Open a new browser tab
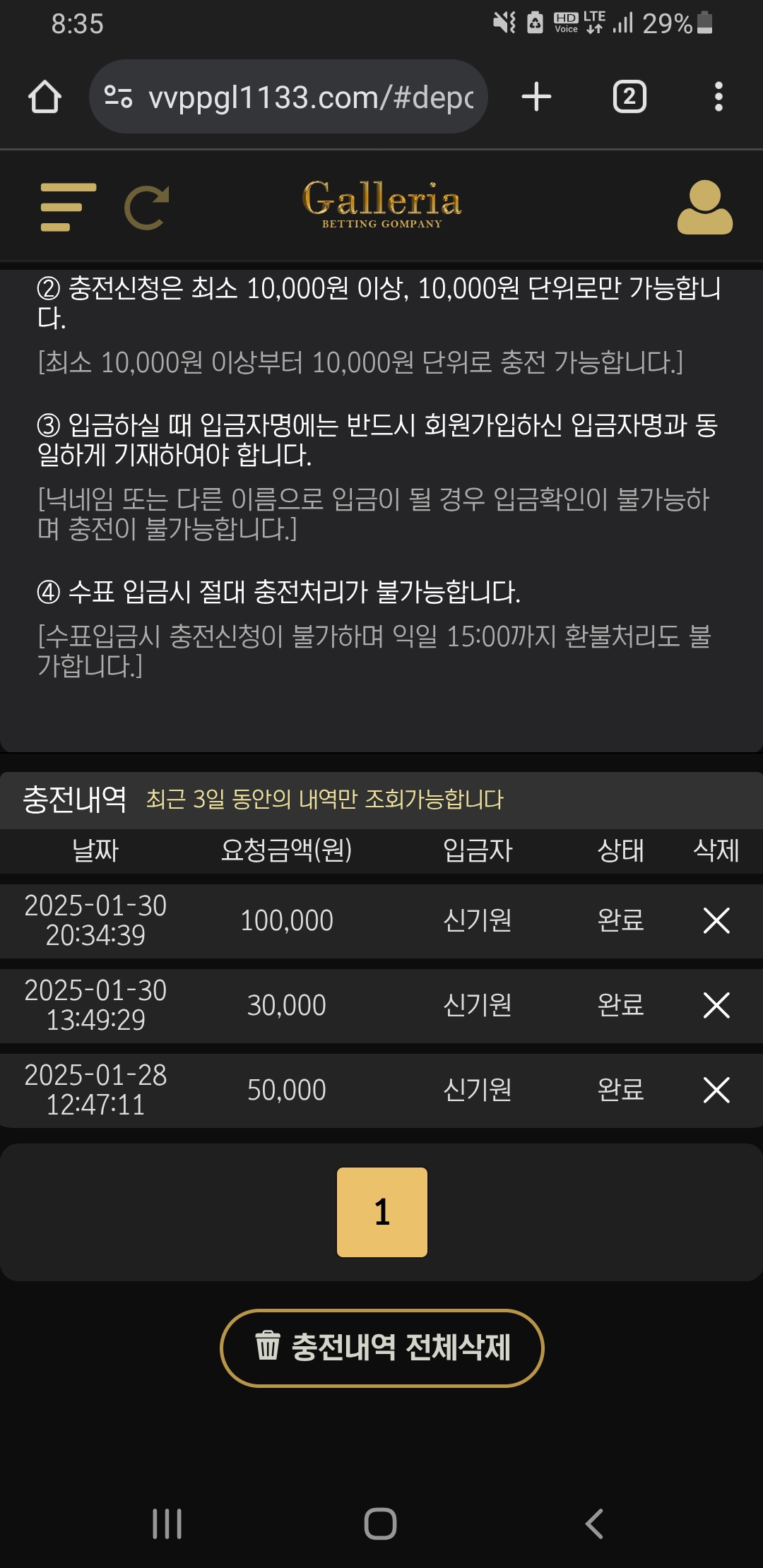The height and width of the screenshot is (1568, 763). pyautogui.click(x=536, y=97)
